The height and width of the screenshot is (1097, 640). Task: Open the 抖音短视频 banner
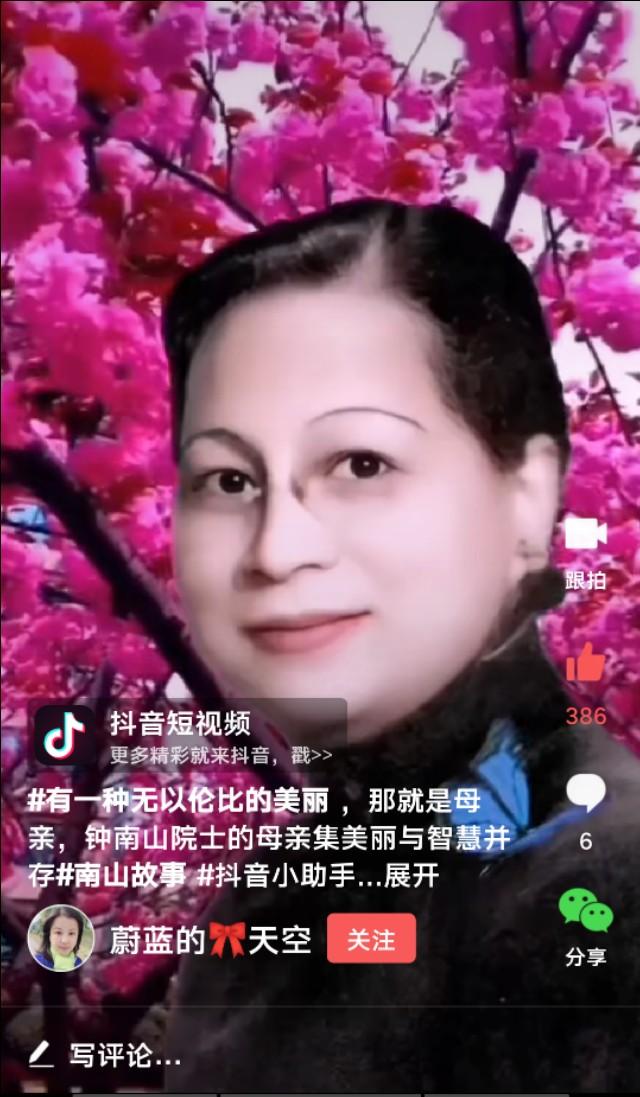point(187,735)
